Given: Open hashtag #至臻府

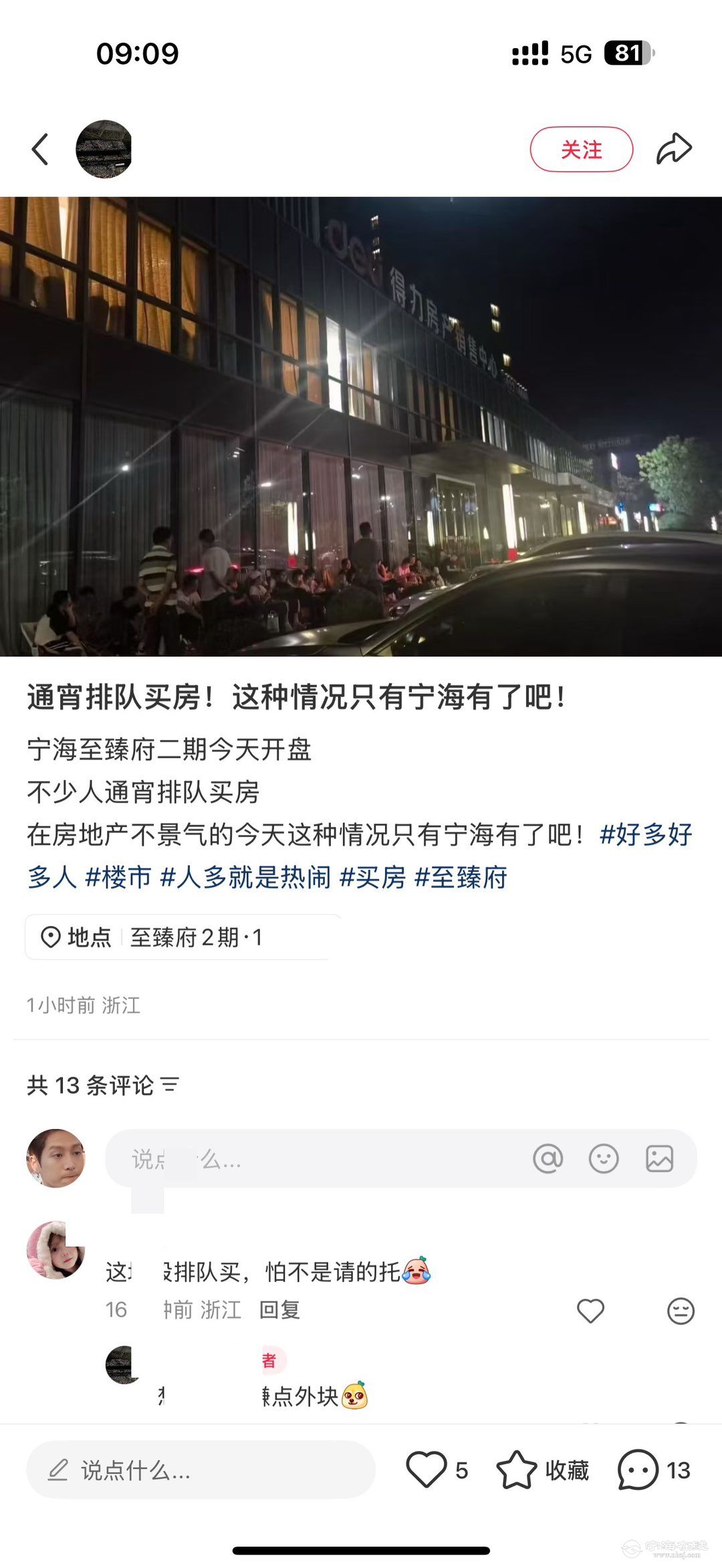Looking at the screenshot, I should pos(461,877).
